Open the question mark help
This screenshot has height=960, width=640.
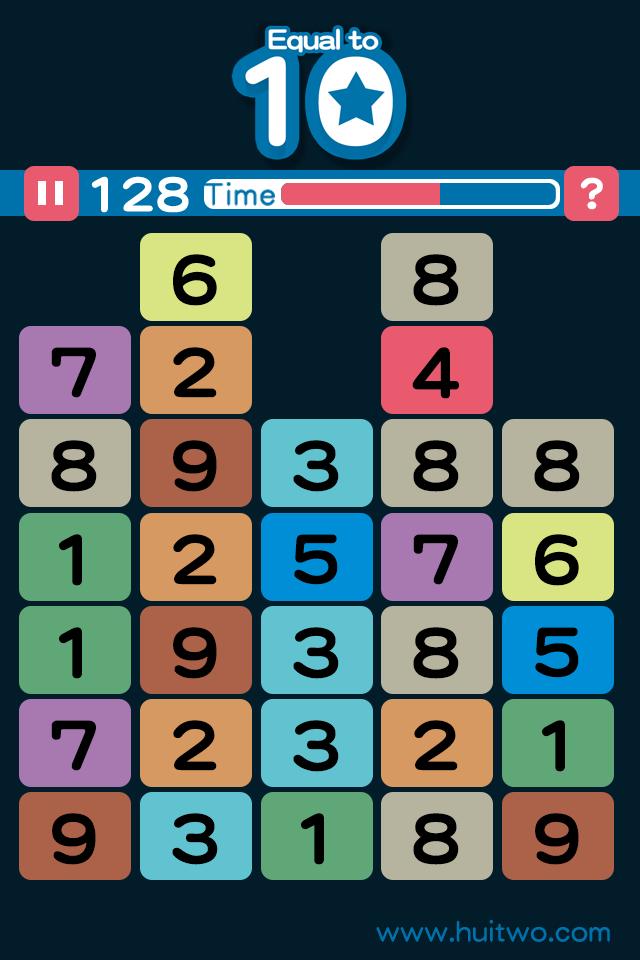pos(591,192)
